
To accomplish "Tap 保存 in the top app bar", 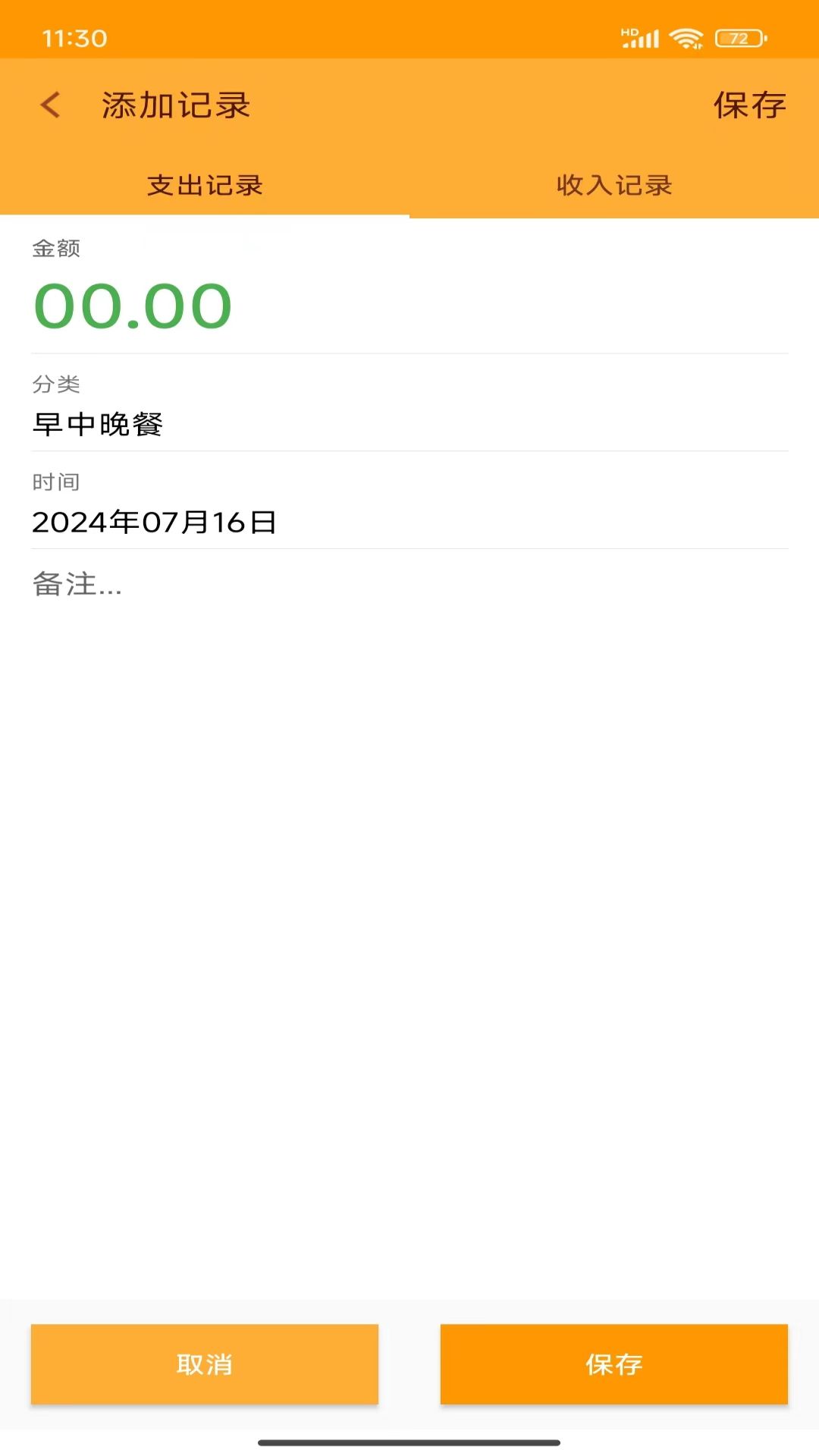I will click(x=749, y=105).
